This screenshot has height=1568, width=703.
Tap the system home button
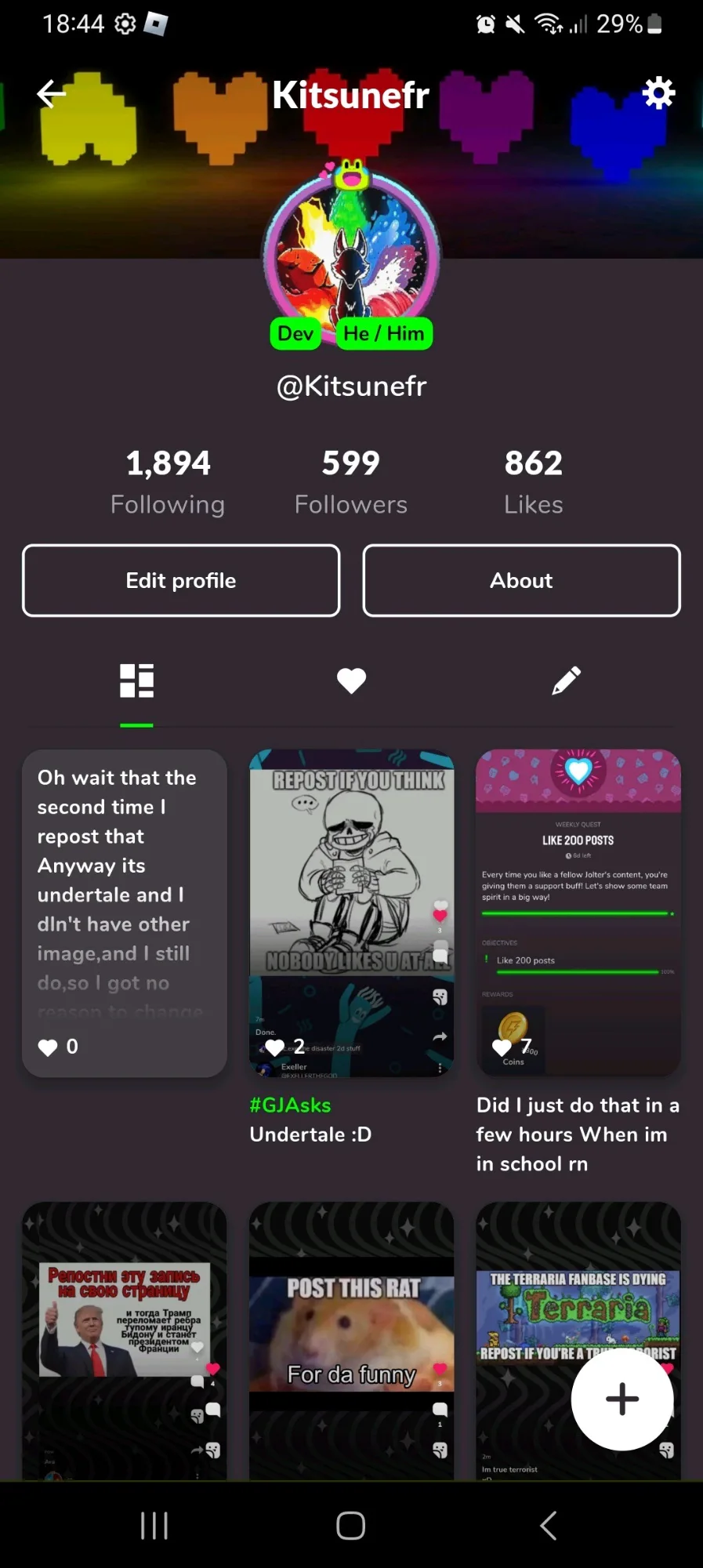(x=350, y=1526)
